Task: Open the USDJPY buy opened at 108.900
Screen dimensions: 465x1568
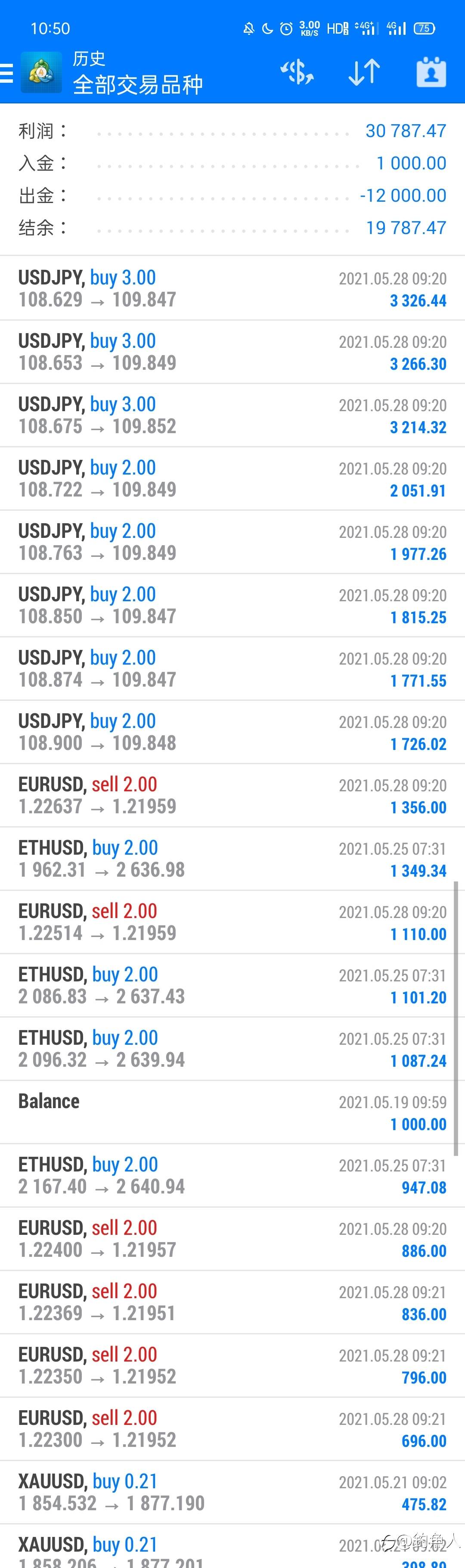Action: pyautogui.click(x=232, y=732)
